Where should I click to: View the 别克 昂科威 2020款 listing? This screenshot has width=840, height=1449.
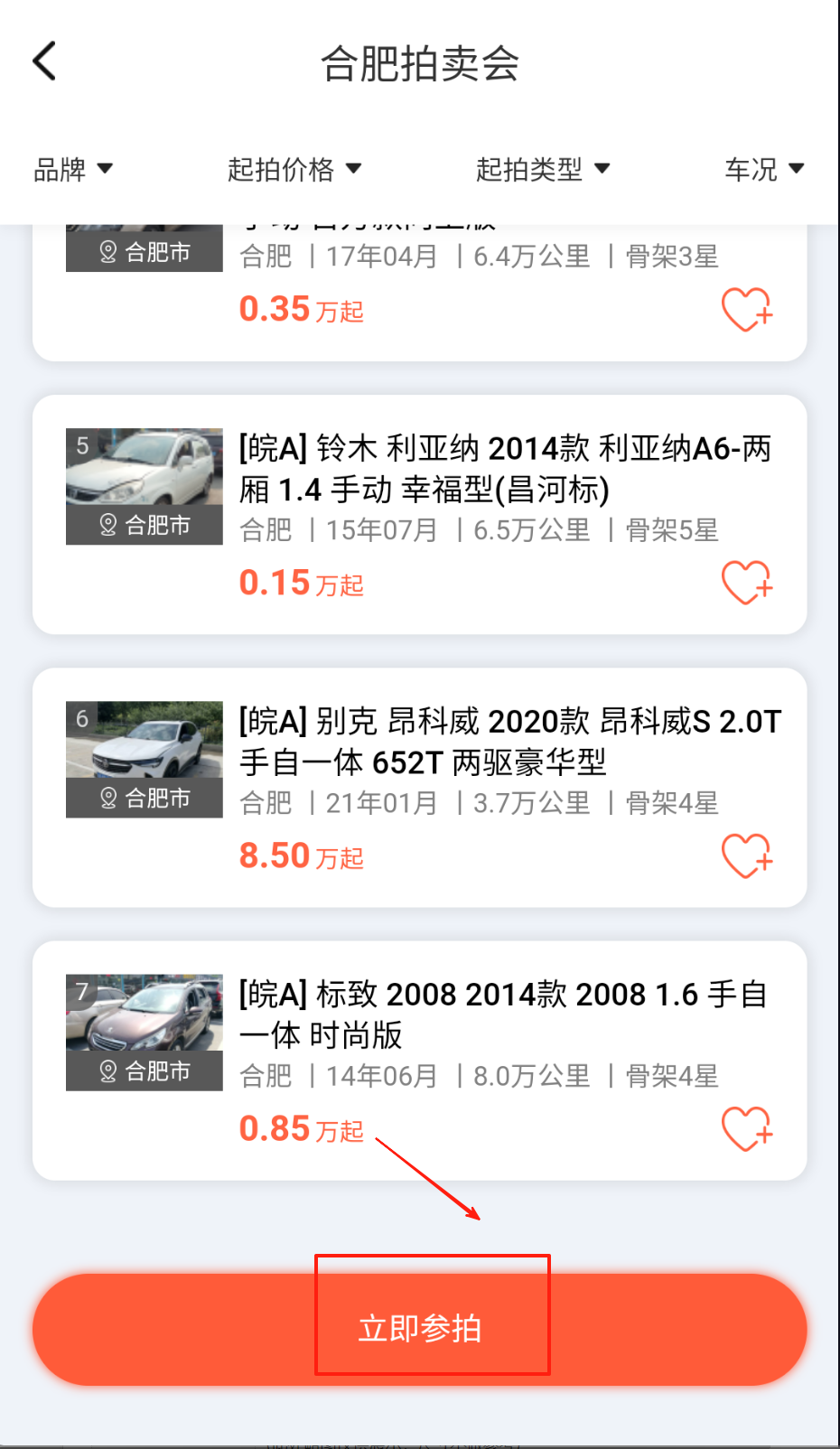[x=510, y=742]
